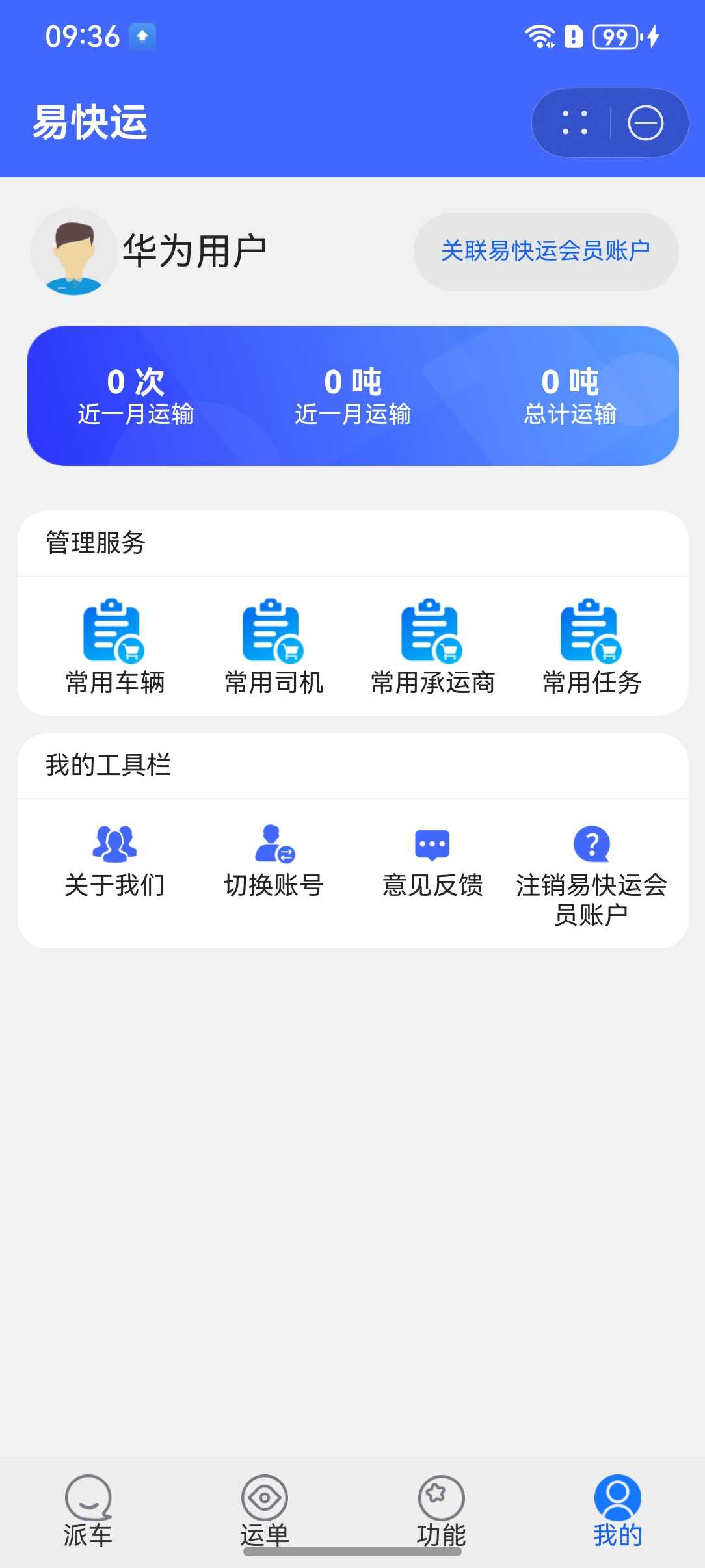Image resolution: width=705 pixels, height=1568 pixels.
Task: Open 常用任务 management
Action: pos(592,647)
